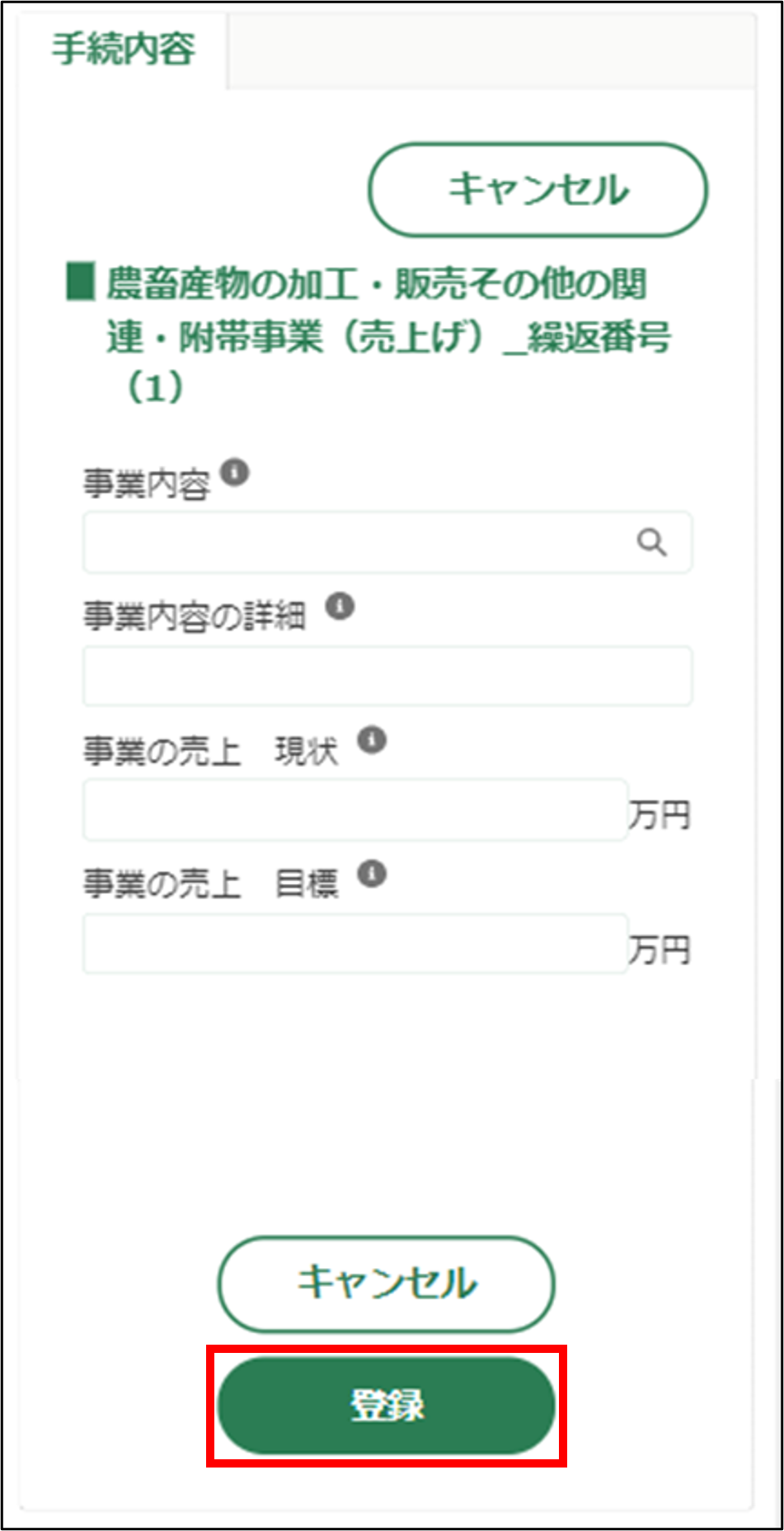784x1531 pixels.
Task: Tap the magnifier icon in 事業内容
Action: (651, 542)
